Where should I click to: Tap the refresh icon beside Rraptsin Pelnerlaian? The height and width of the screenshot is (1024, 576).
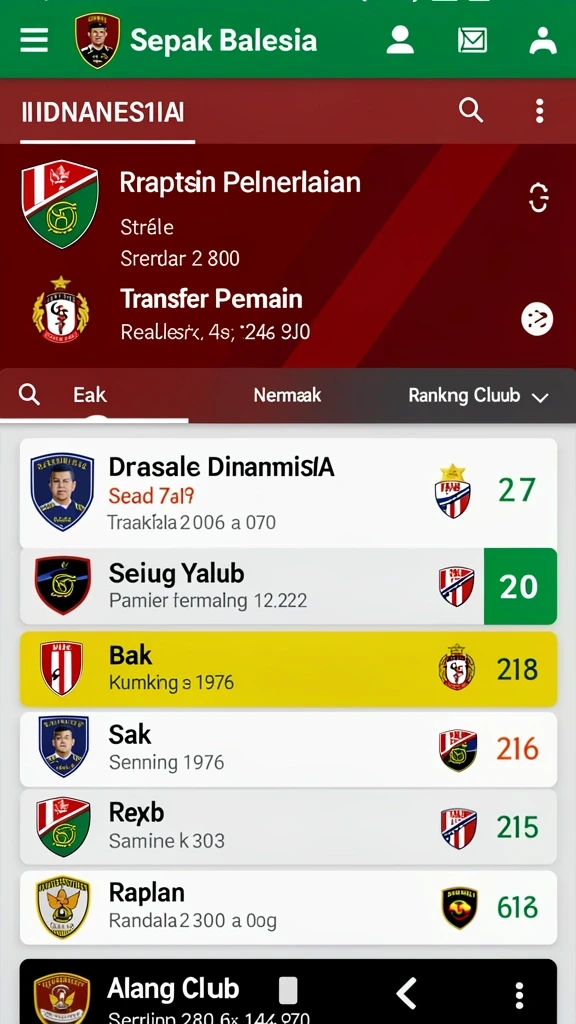538,198
